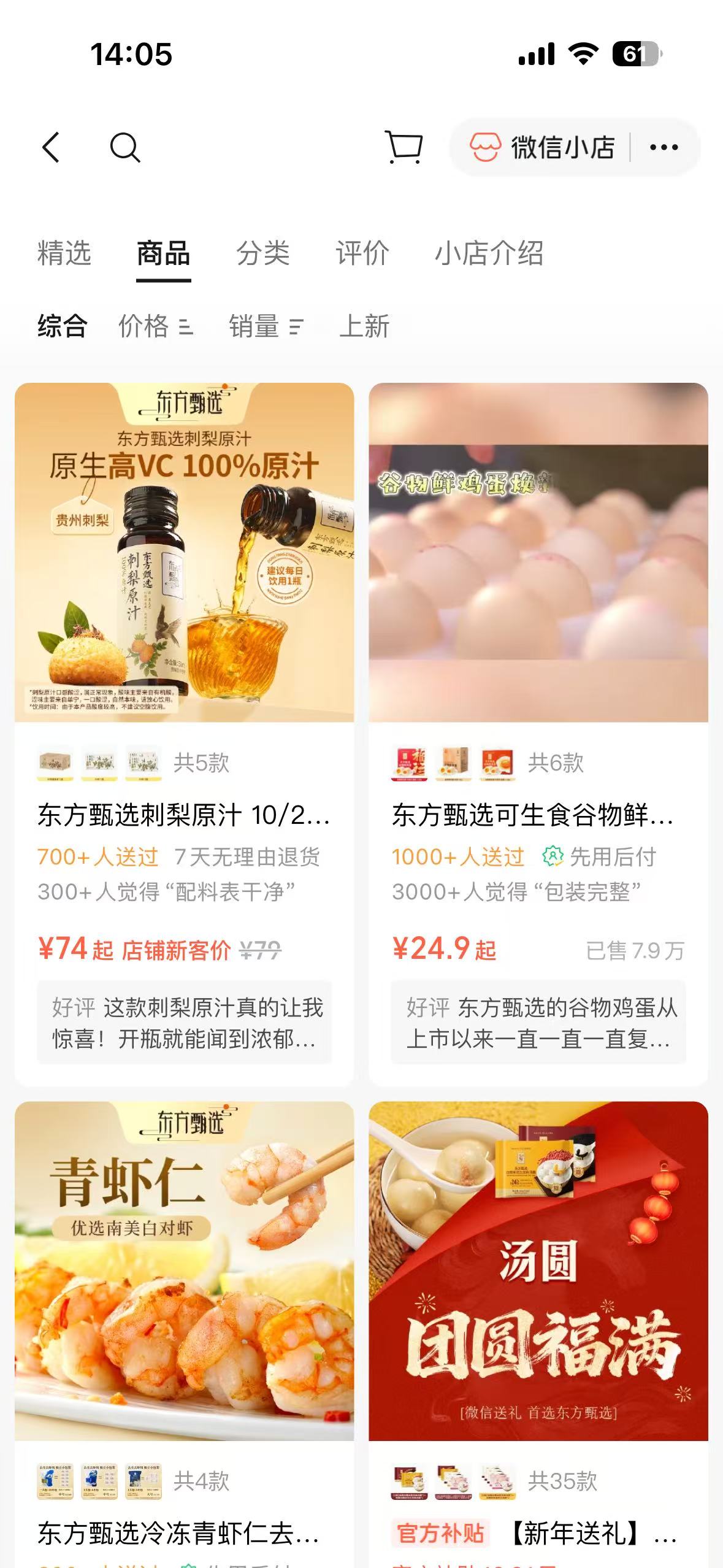This screenshot has width=723, height=1568.
Task: Open the shopping cart
Action: tap(404, 147)
